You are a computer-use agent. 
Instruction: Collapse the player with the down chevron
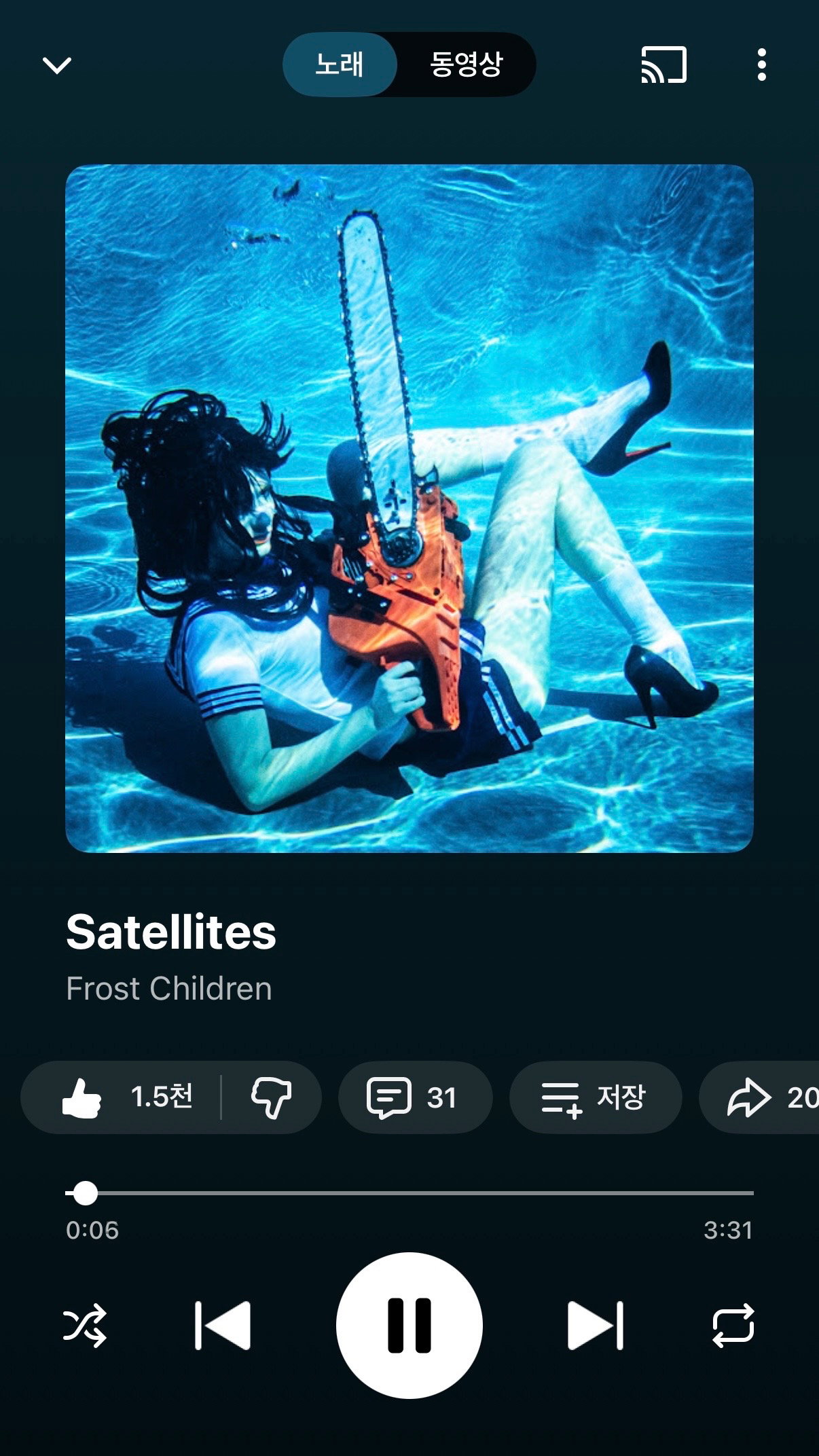(57, 65)
